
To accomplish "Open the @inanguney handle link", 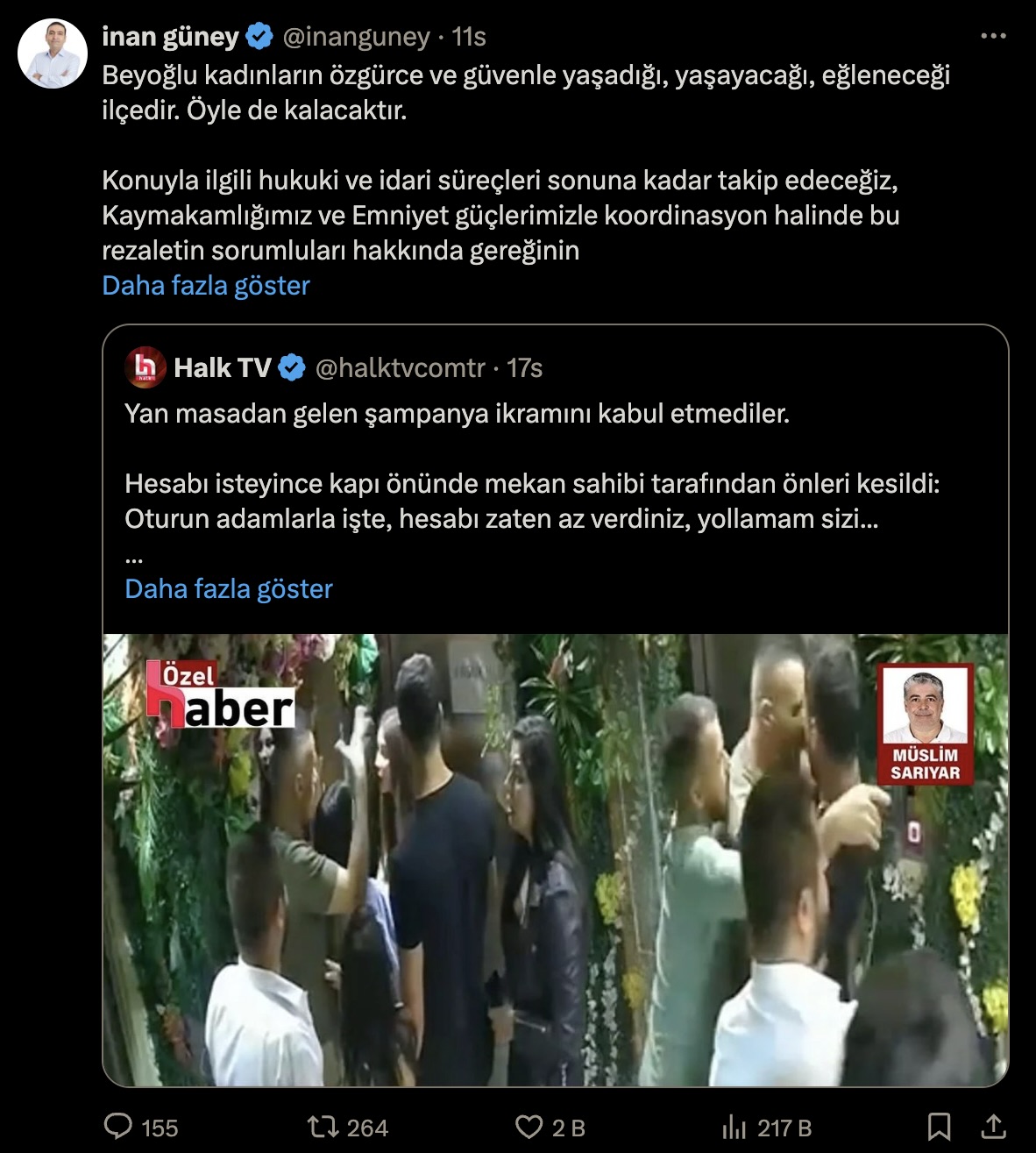I will [x=356, y=37].
